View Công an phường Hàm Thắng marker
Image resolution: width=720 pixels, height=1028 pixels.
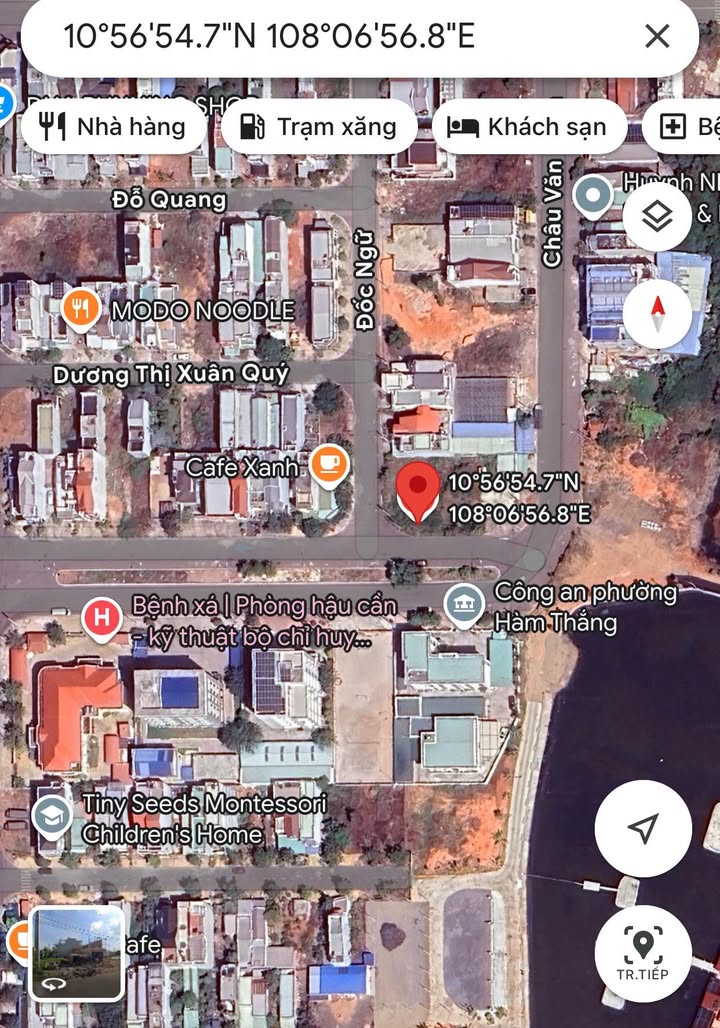pos(464,606)
